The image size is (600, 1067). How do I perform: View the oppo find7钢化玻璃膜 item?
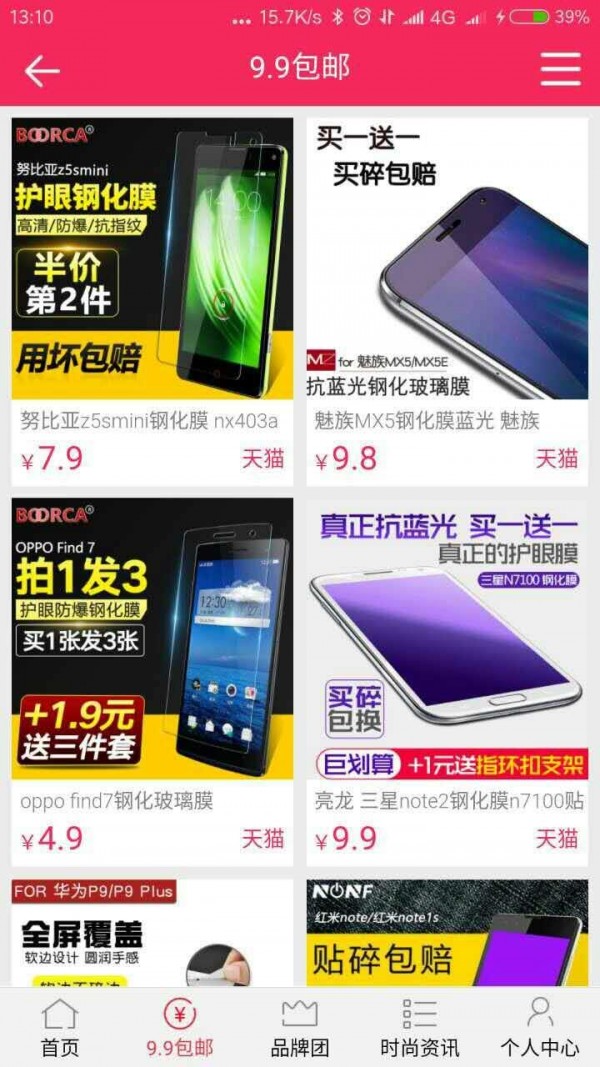coord(152,682)
